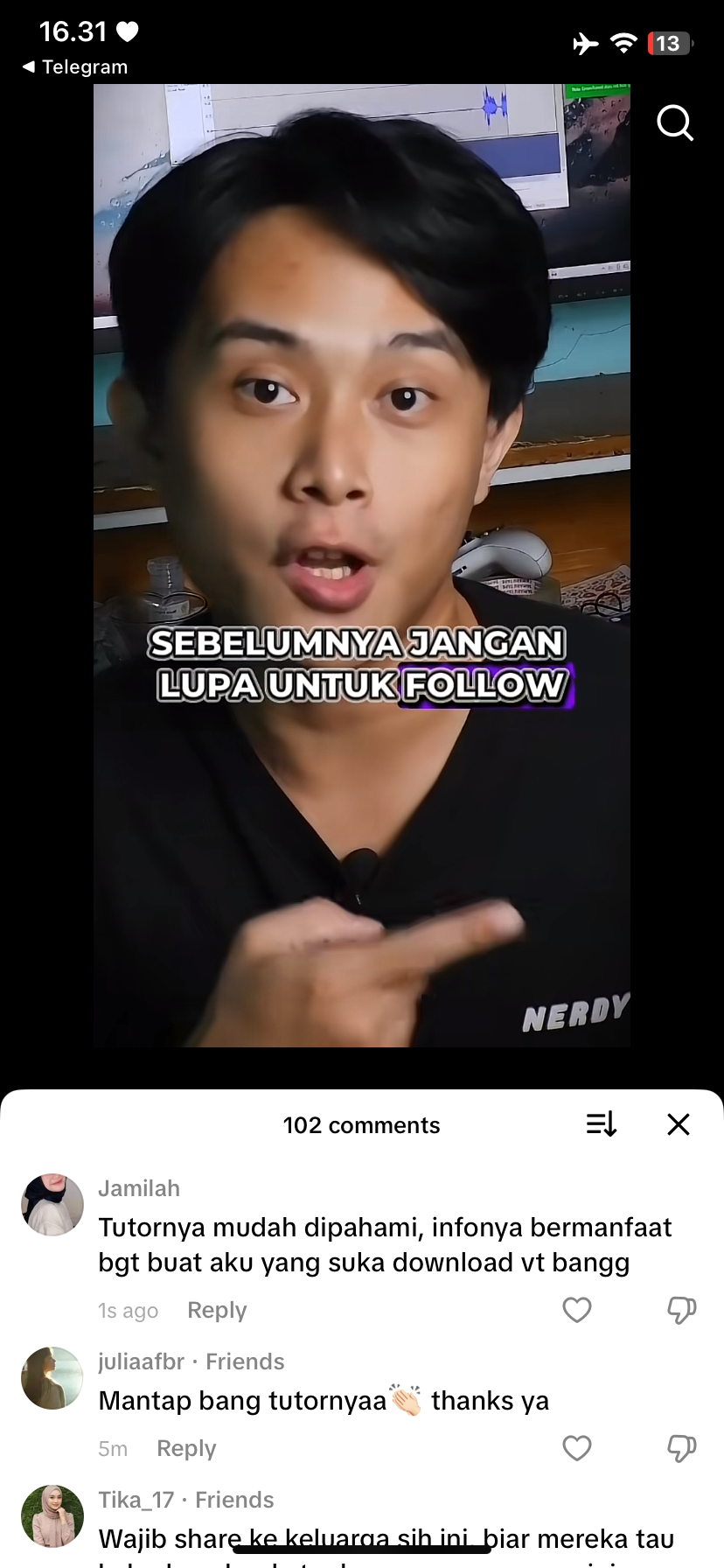The image size is (724, 1568).
Task: Dislike Jamilah's comment
Action: (x=681, y=1310)
